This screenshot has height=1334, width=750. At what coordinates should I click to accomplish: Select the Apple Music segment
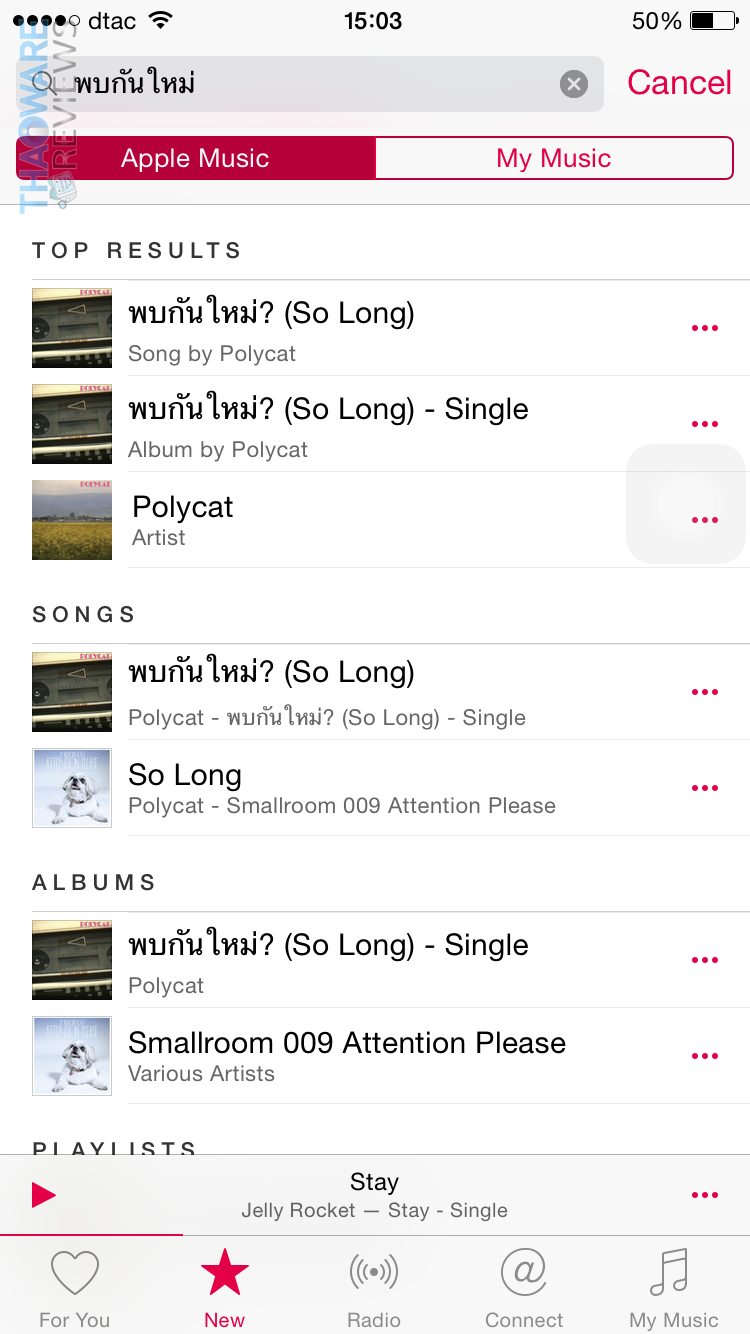pos(196,158)
